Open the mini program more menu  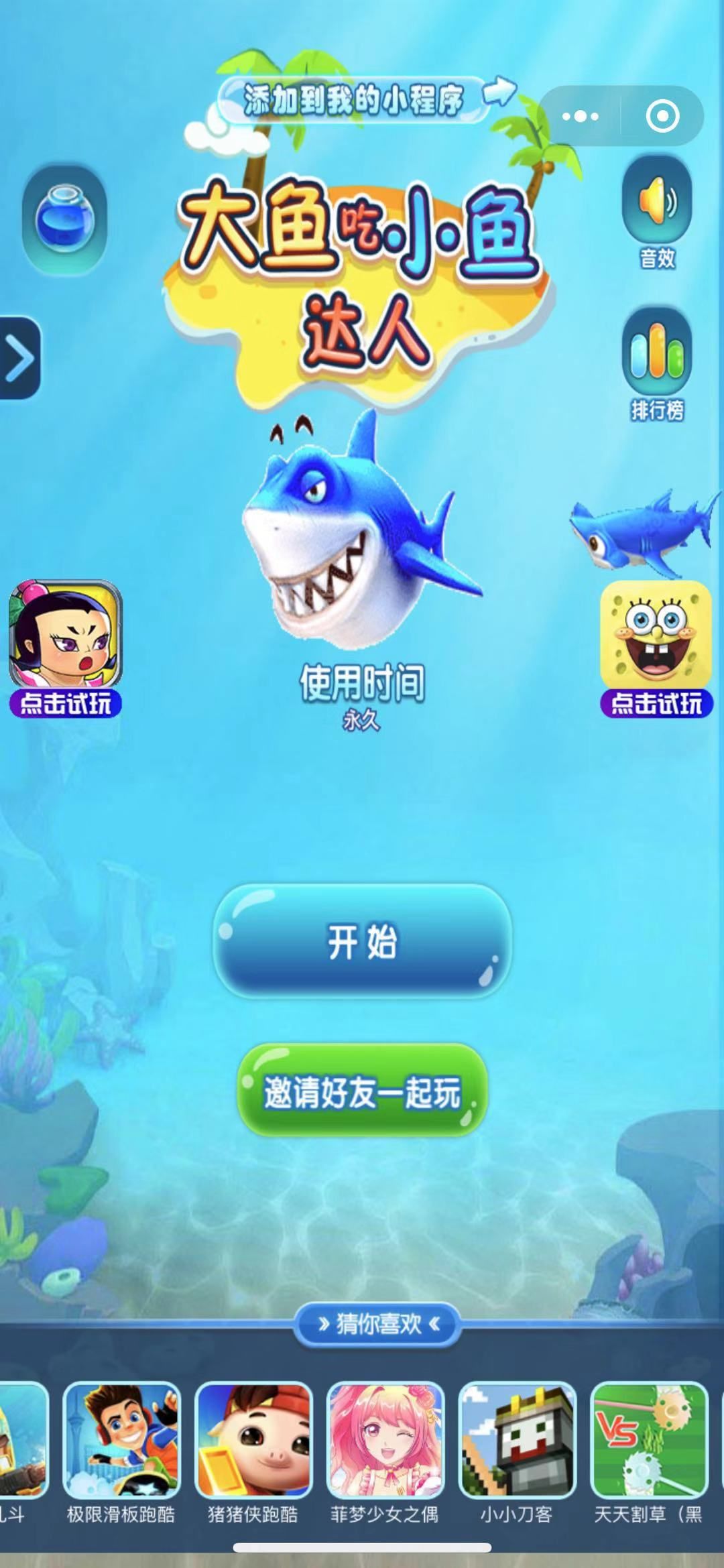(x=581, y=116)
